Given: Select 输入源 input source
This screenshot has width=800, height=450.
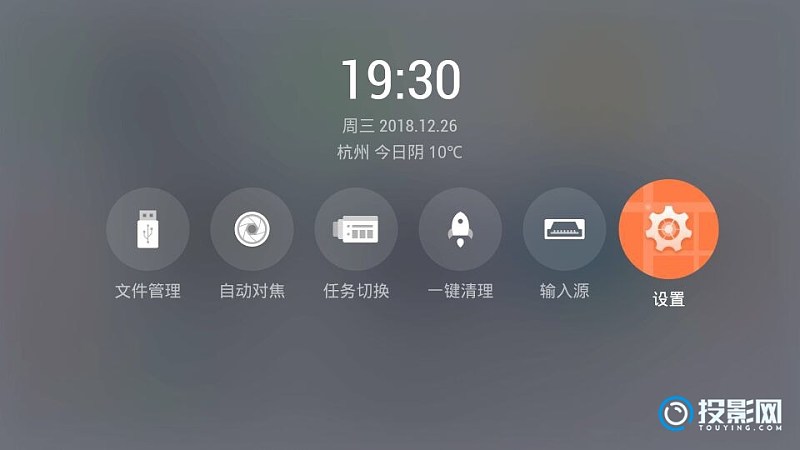Looking at the screenshot, I should [564, 229].
